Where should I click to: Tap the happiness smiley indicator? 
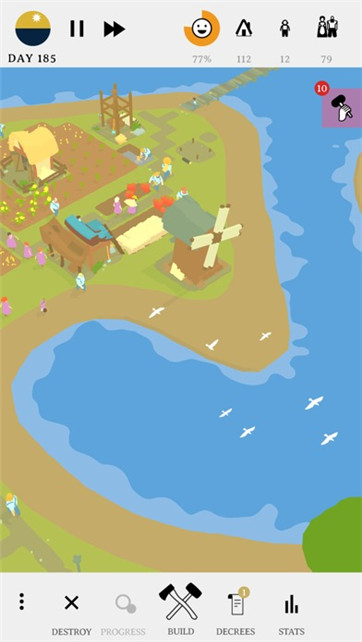202,28
